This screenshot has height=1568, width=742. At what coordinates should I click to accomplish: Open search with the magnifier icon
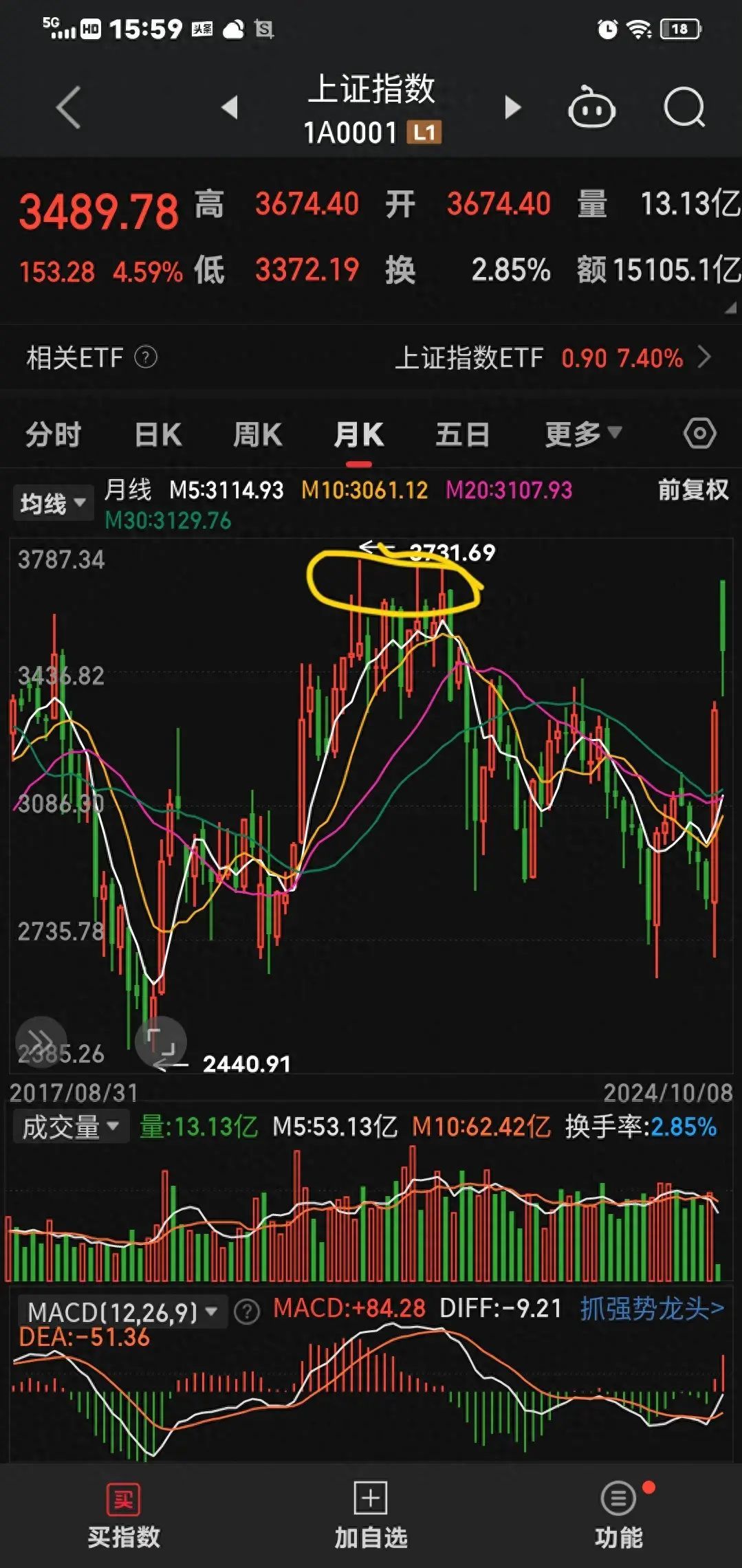tap(684, 108)
